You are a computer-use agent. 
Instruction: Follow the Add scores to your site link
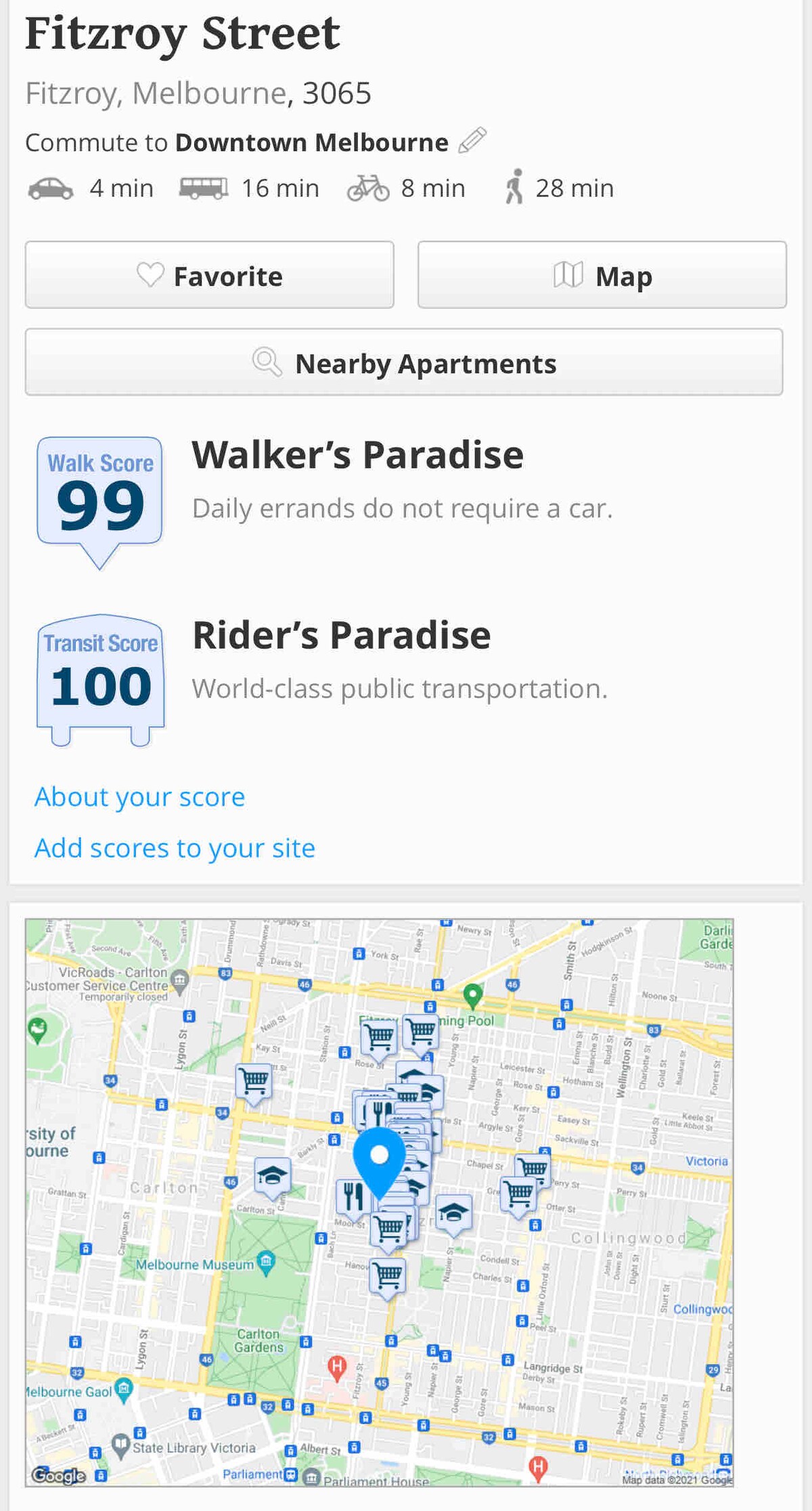tap(175, 848)
